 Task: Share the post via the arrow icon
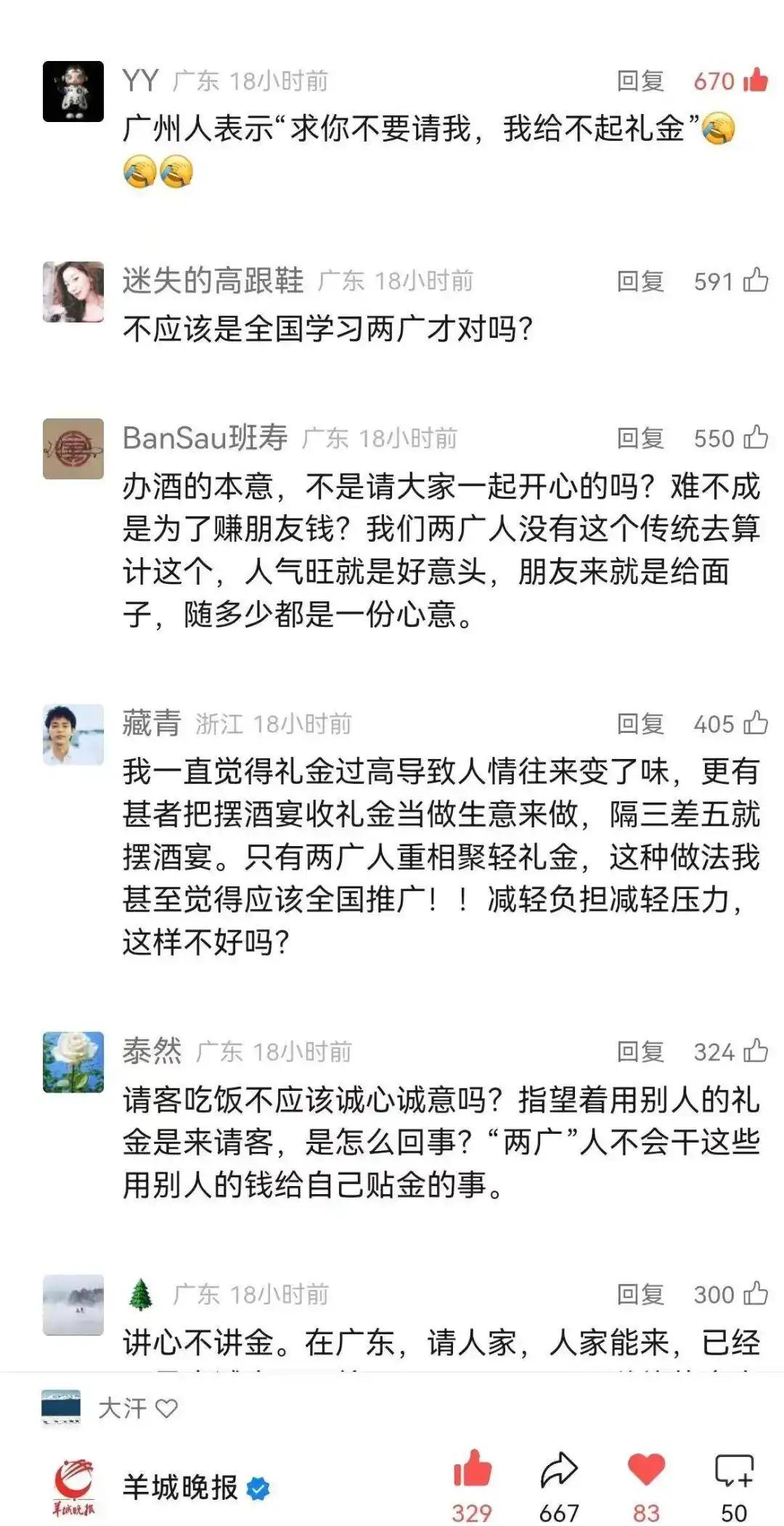(558, 1472)
